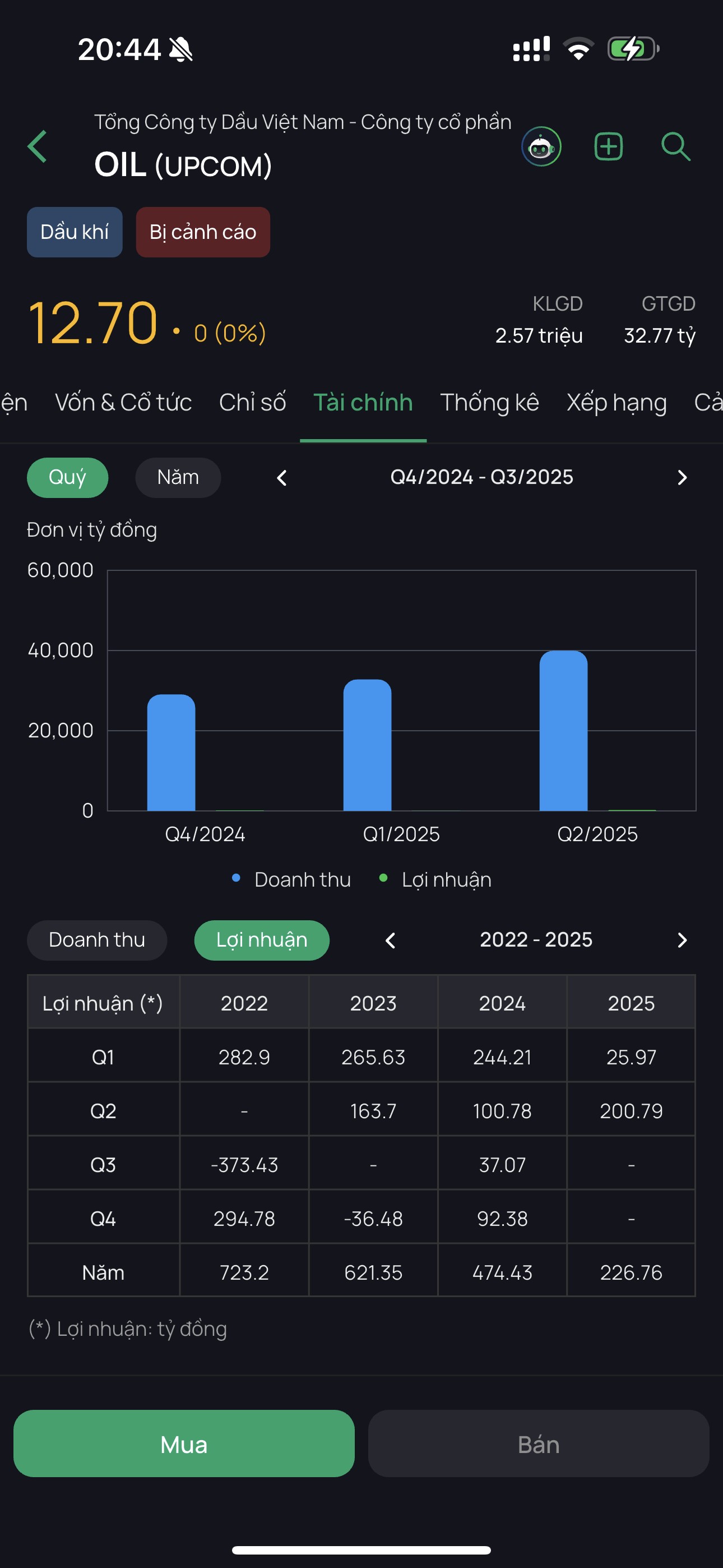This screenshot has height=1568, width=723.
Task: Open the Bị cảnh cáo warning chip
Action: [x=203, y=232]
